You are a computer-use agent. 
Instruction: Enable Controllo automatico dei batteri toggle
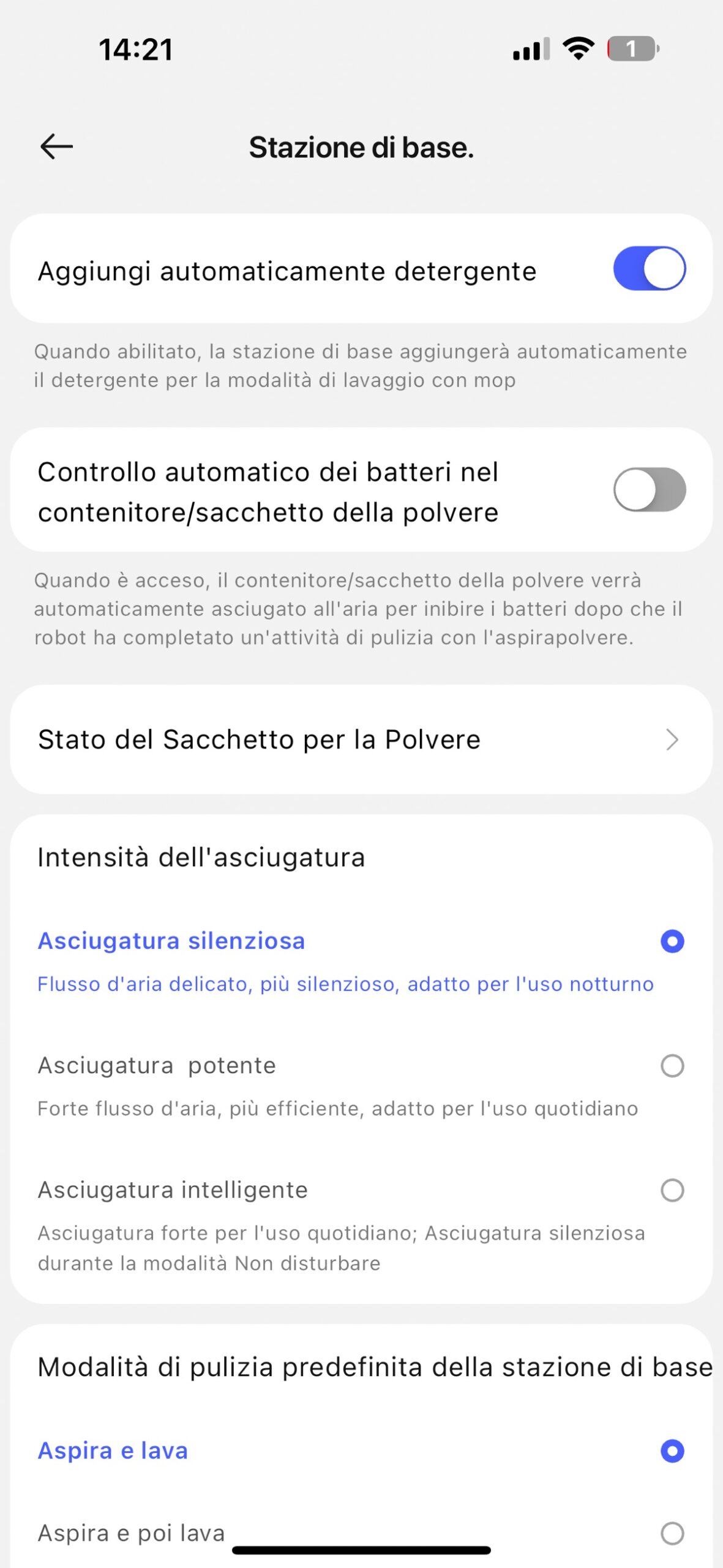pos(649,489)
